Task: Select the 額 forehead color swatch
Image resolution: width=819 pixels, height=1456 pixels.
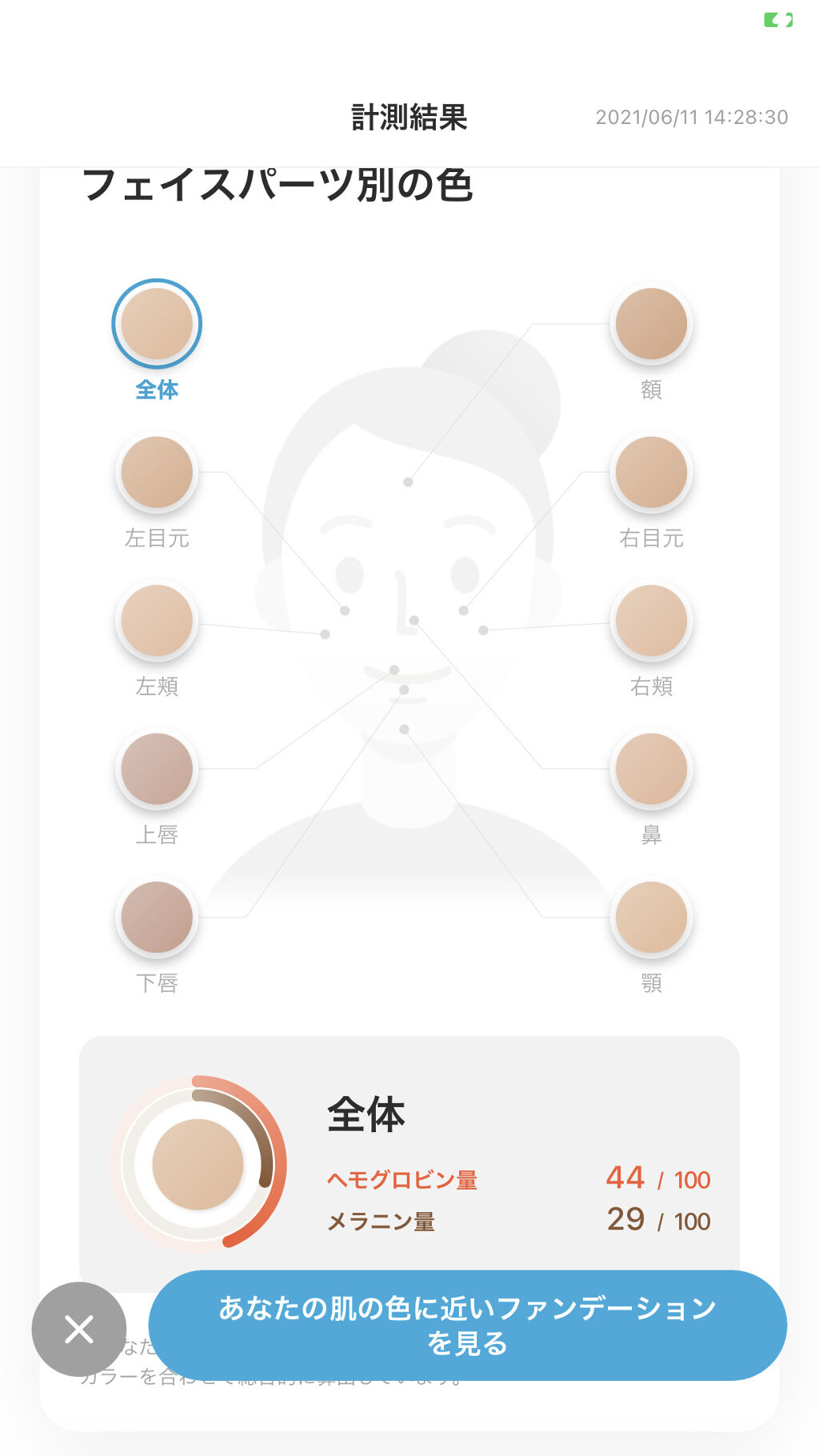Action: pos(651,324)
